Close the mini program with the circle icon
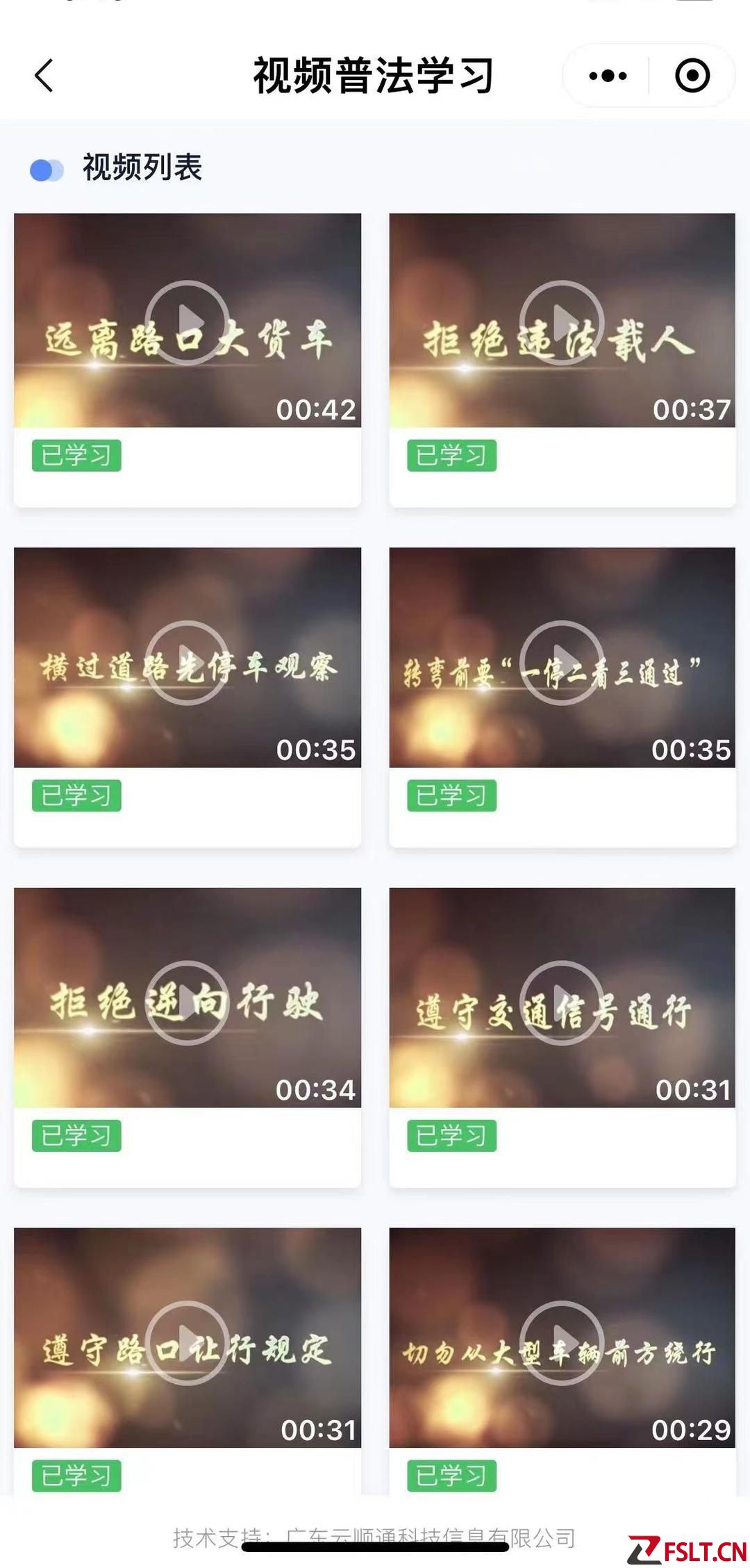 click(692, 75)
